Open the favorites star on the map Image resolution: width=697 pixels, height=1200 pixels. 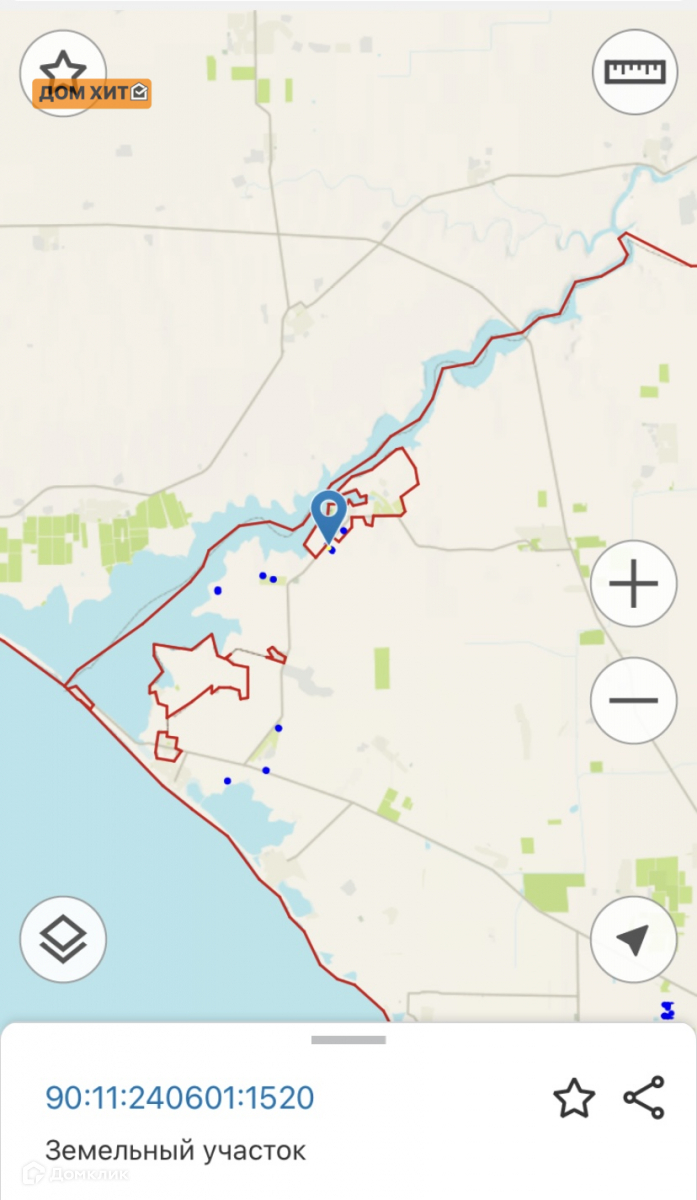(63, 68)
